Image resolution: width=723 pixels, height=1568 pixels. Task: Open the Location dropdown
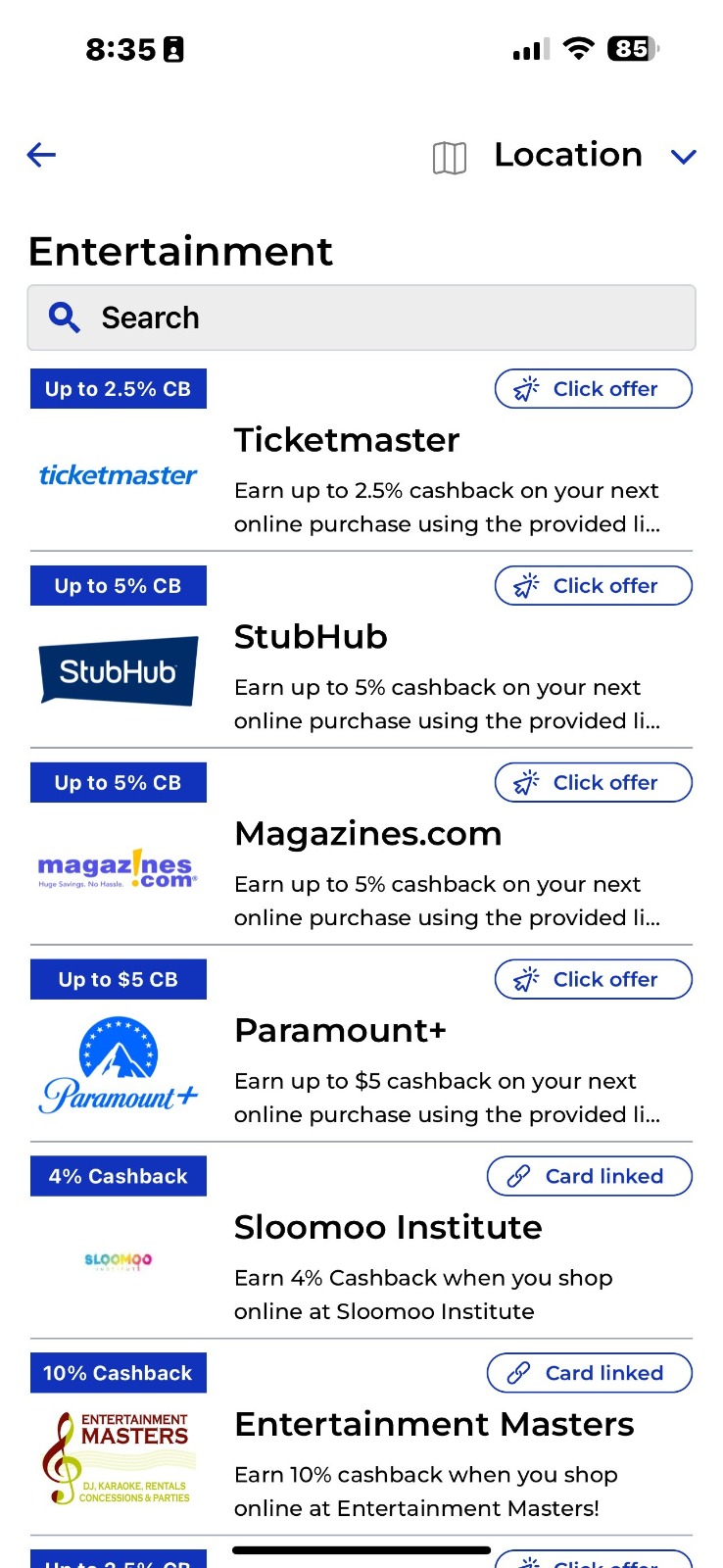coord(595,155)
